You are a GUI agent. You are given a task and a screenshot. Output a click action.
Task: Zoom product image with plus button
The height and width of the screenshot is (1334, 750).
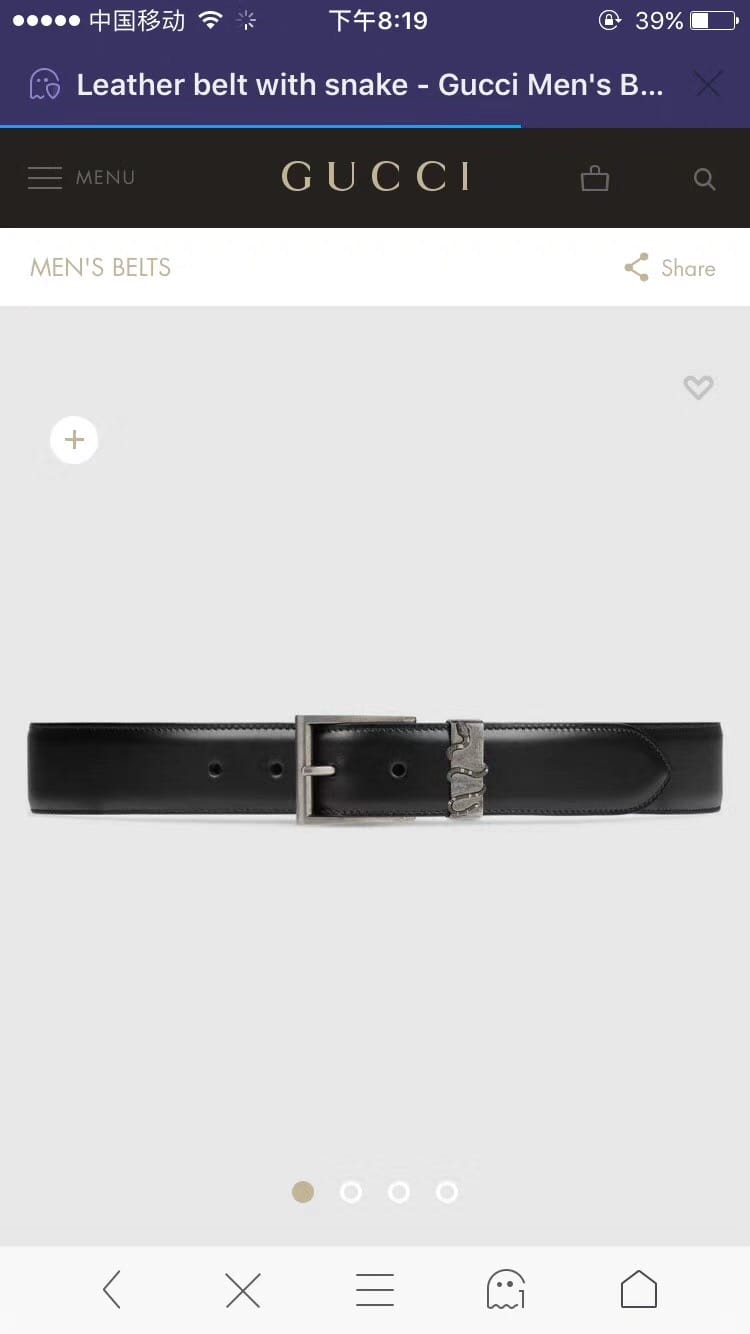(x=74, y=440)
